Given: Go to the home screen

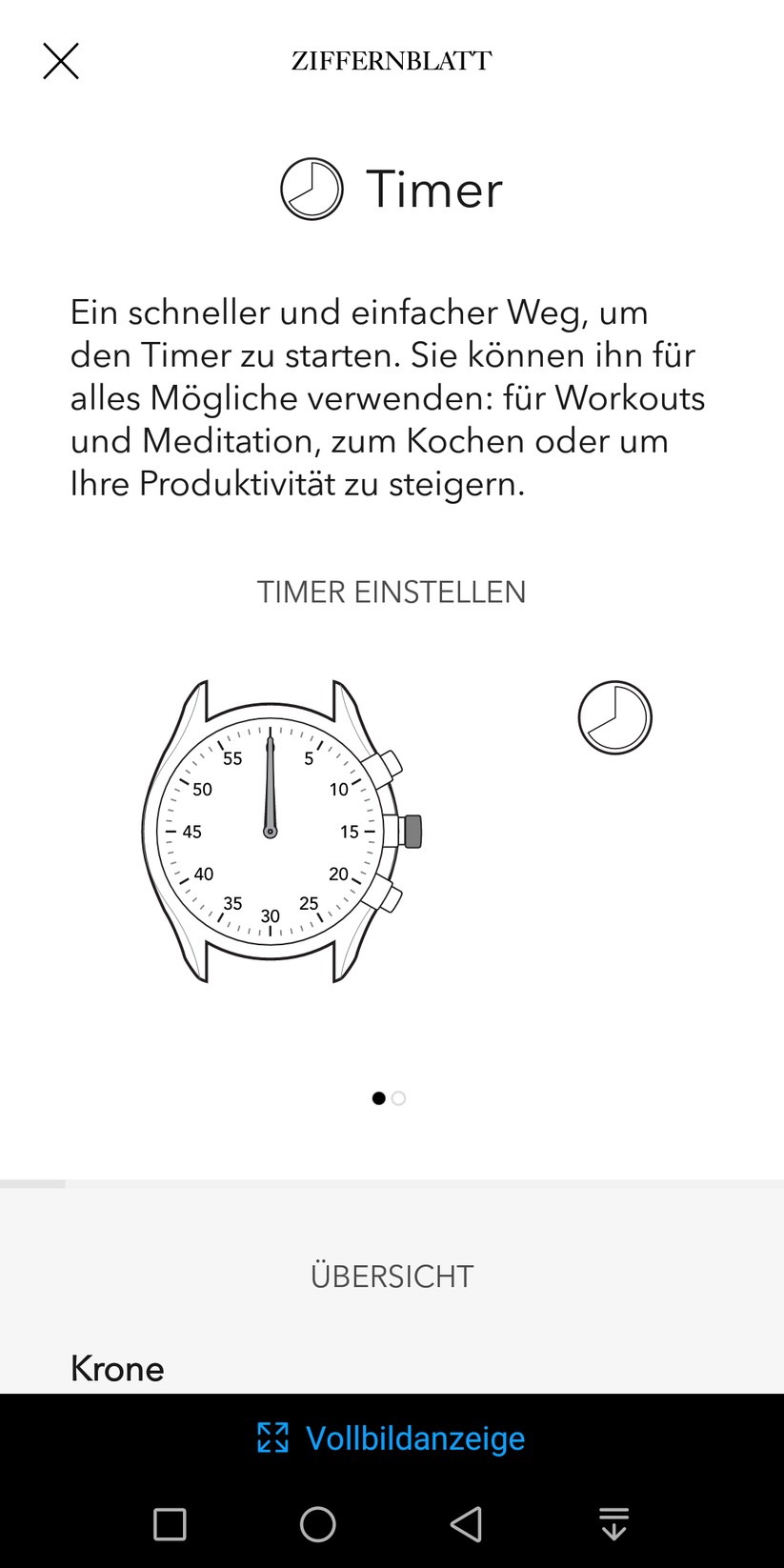Looking at the screenshot, I should click(317, 1524).
